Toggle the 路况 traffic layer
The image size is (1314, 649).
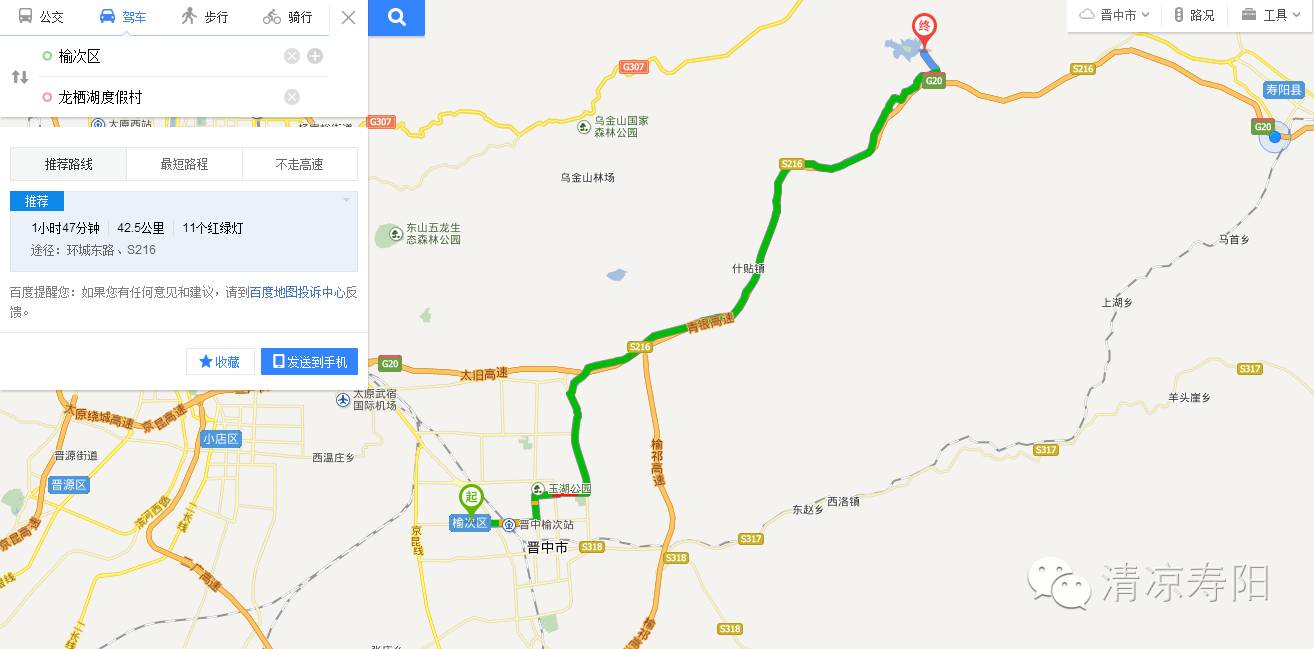click(1194, 15)
